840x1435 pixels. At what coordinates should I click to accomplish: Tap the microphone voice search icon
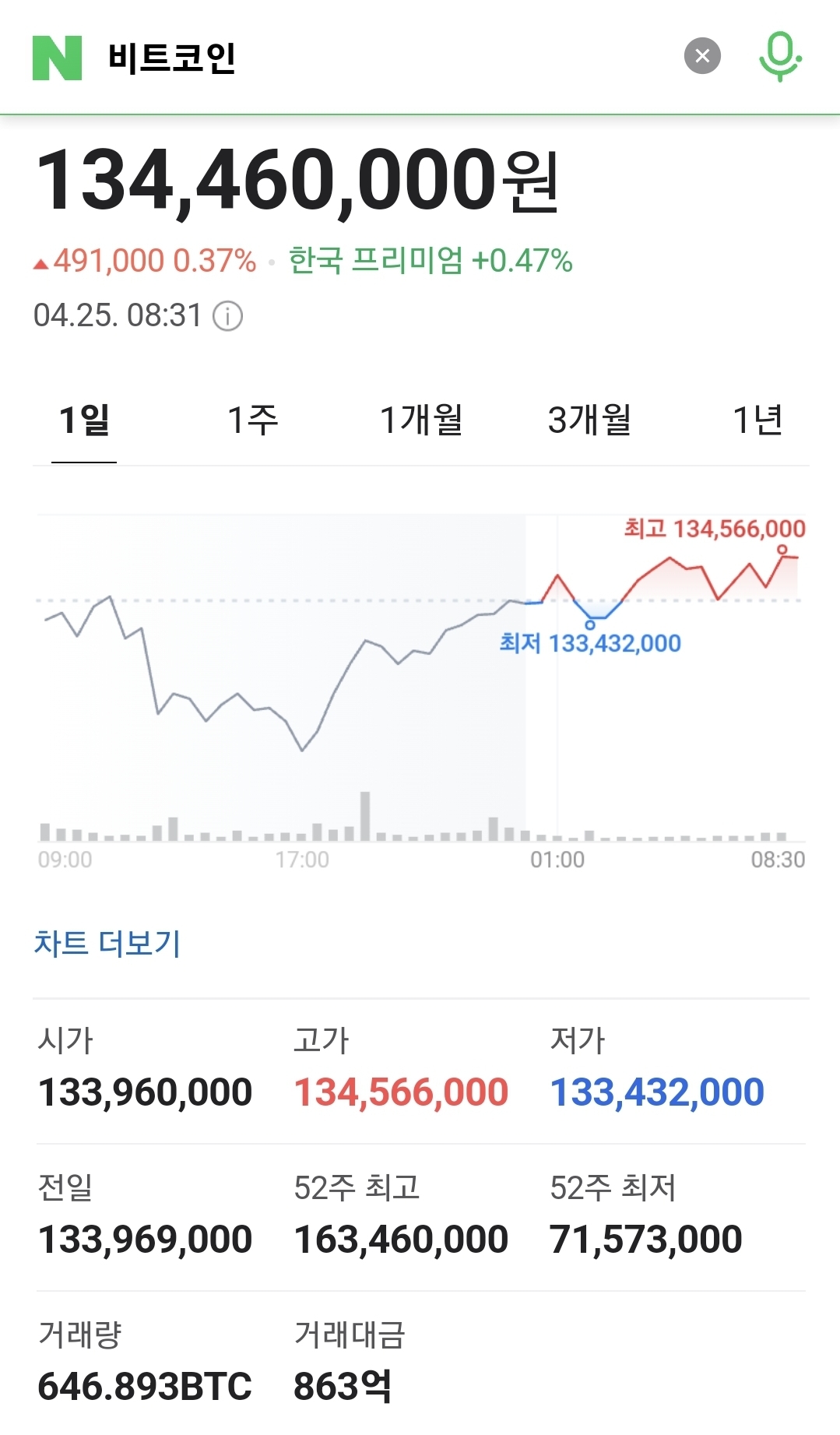pyautogui.click(x=782, y=56)
